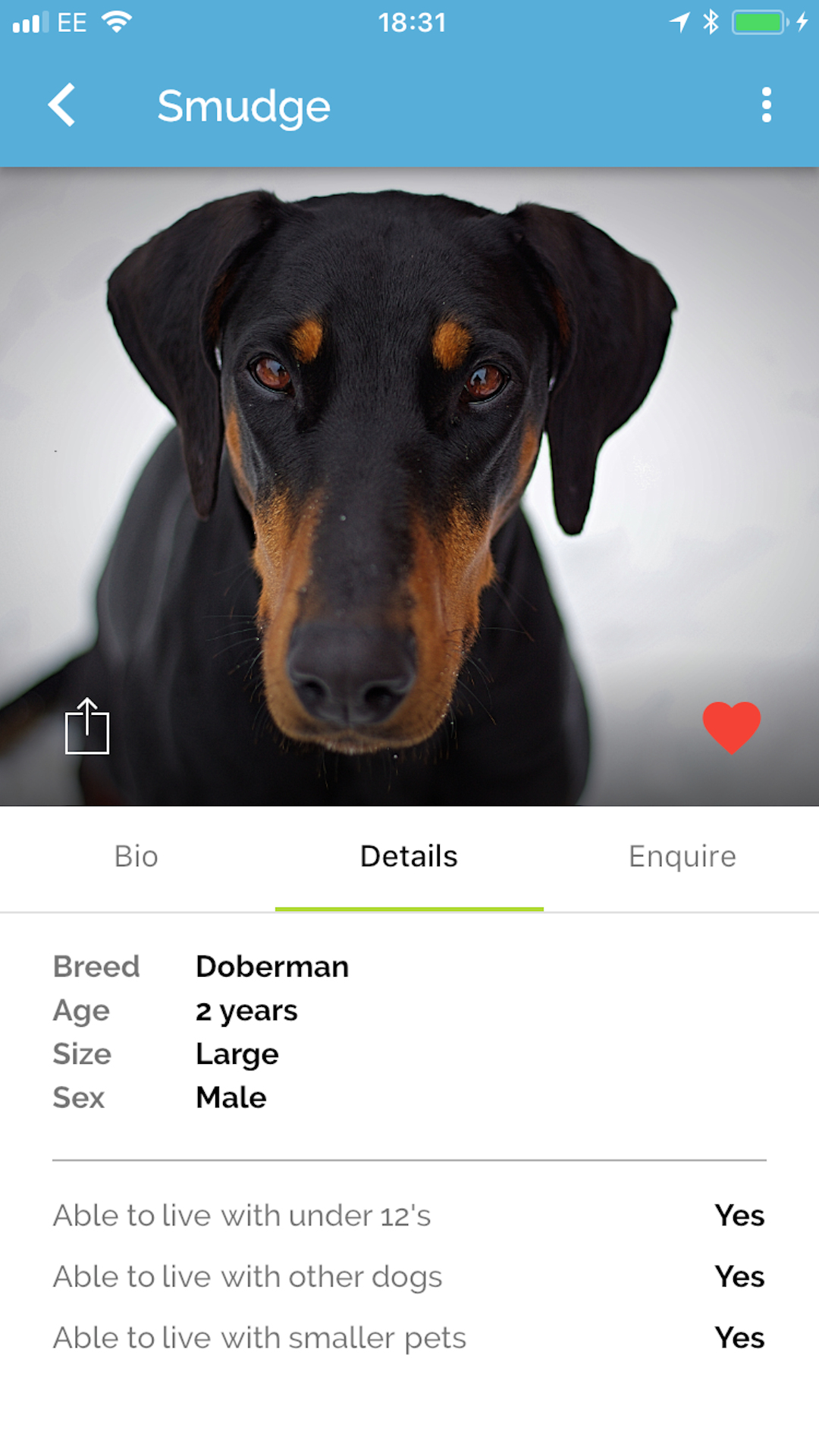Switch to the Bio tab
Screen dimensions: 819x1456
click(x=136, y=857)
